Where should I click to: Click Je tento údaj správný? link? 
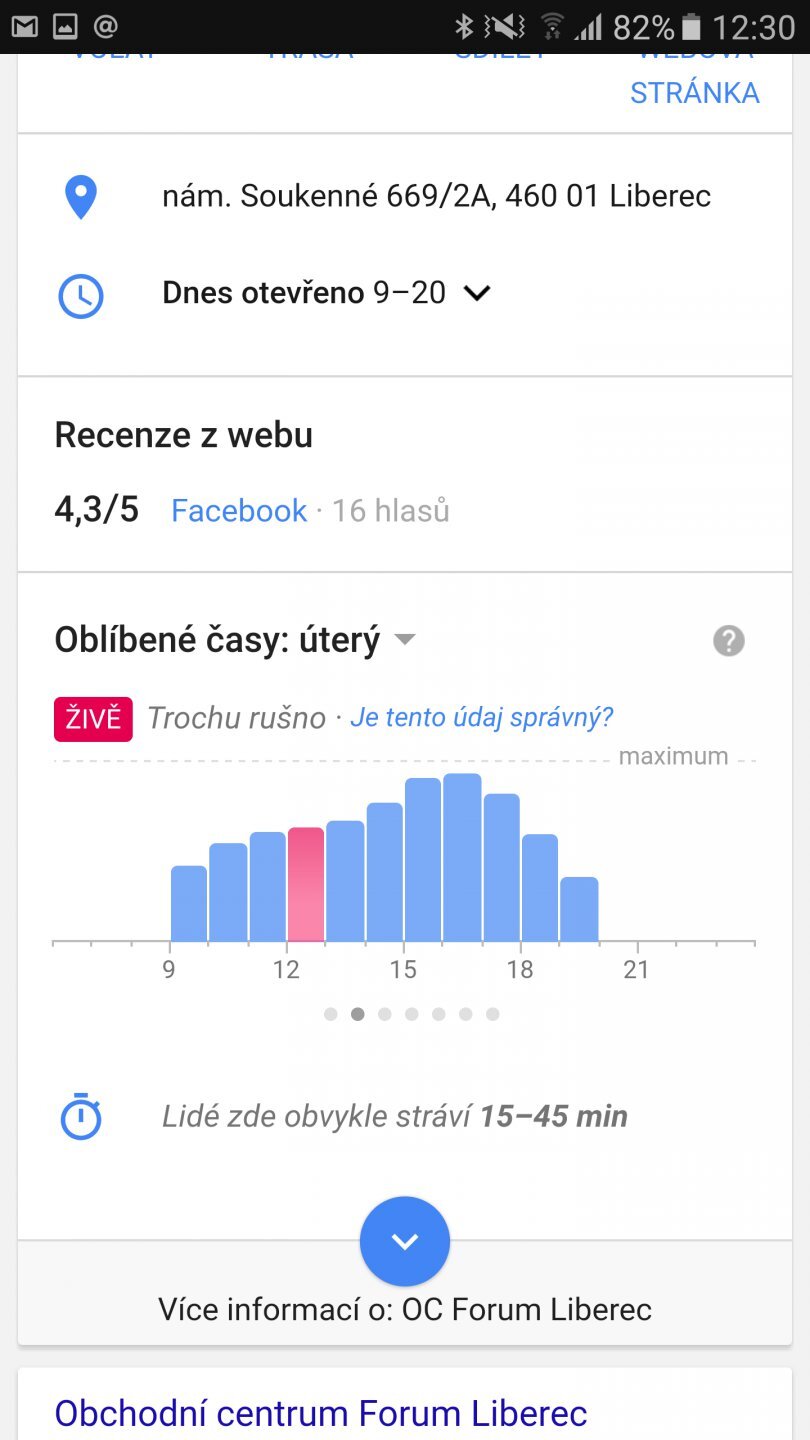(481, 718)
